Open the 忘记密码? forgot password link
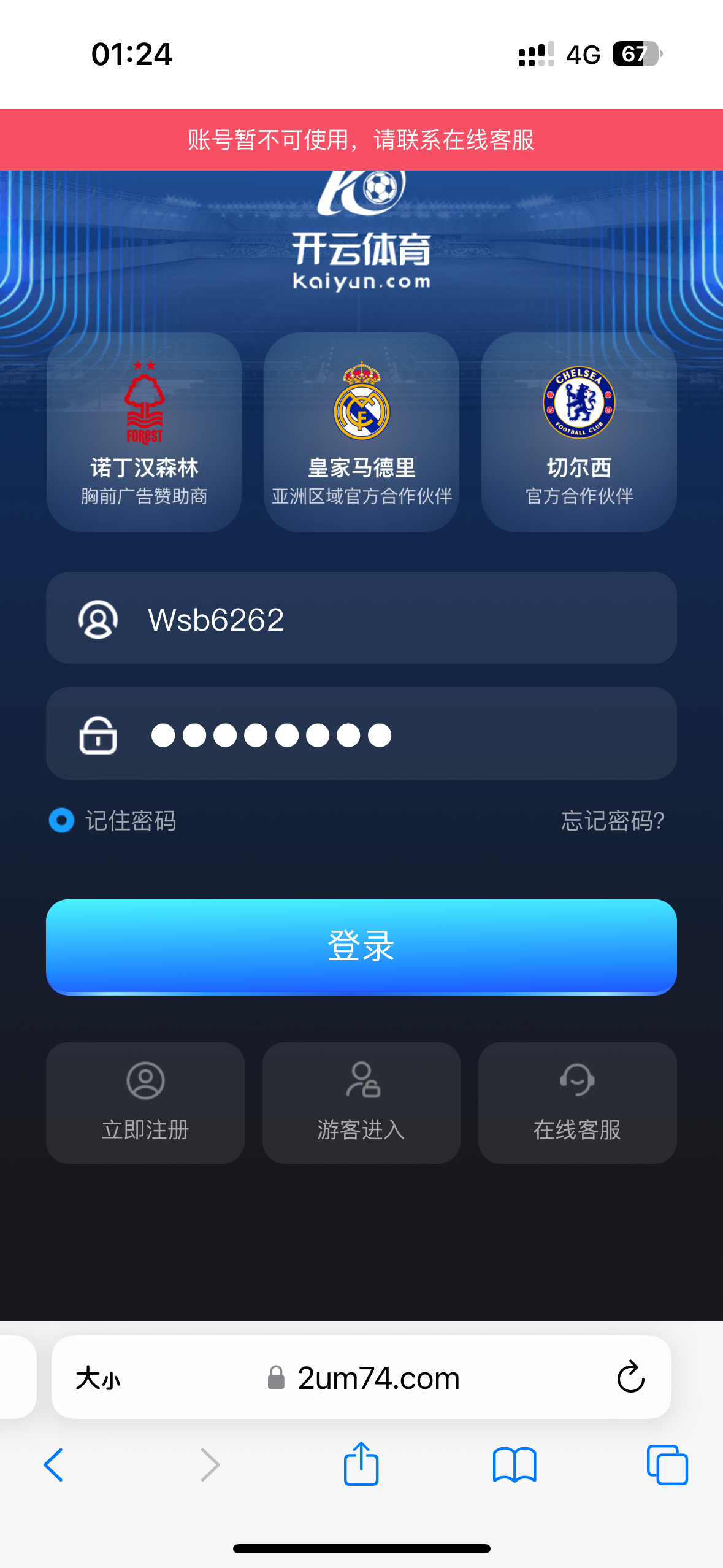Image resolution: width=723 pixels, height=1568 pixels. [x=612, y=821]
